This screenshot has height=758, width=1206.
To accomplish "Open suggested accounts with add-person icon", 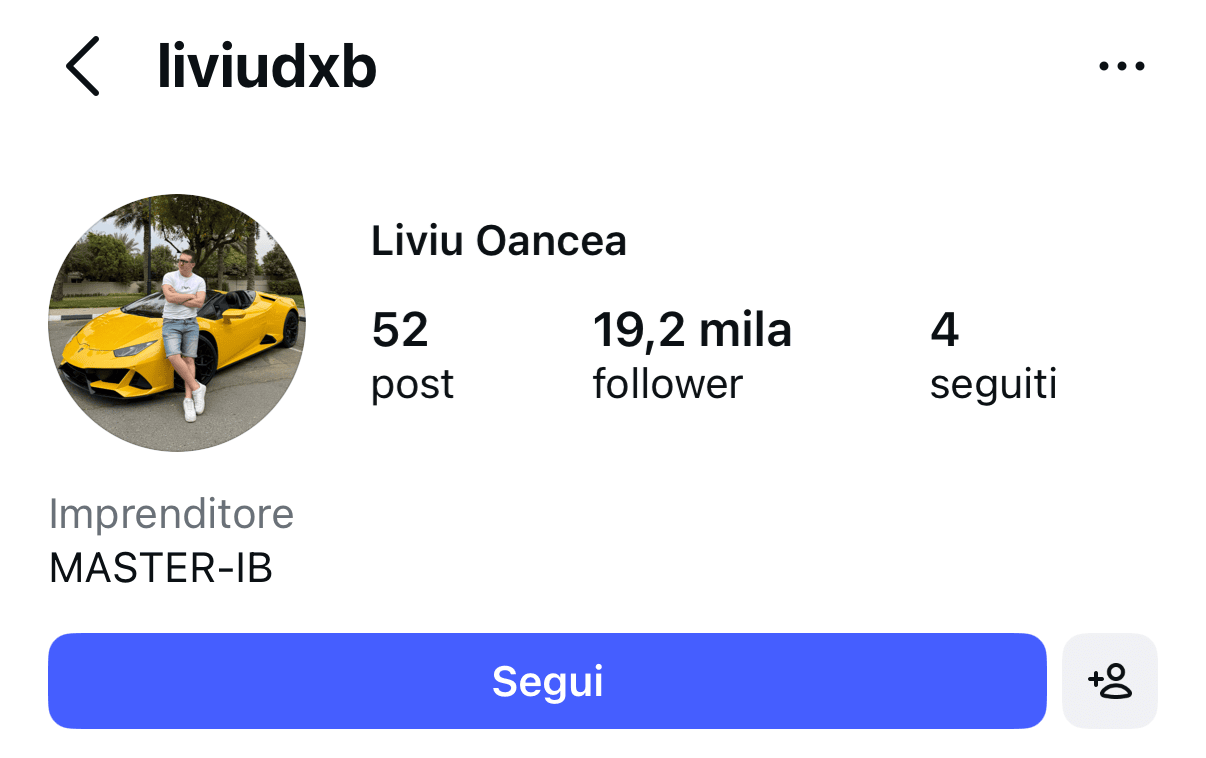I will coord(1109,681).
